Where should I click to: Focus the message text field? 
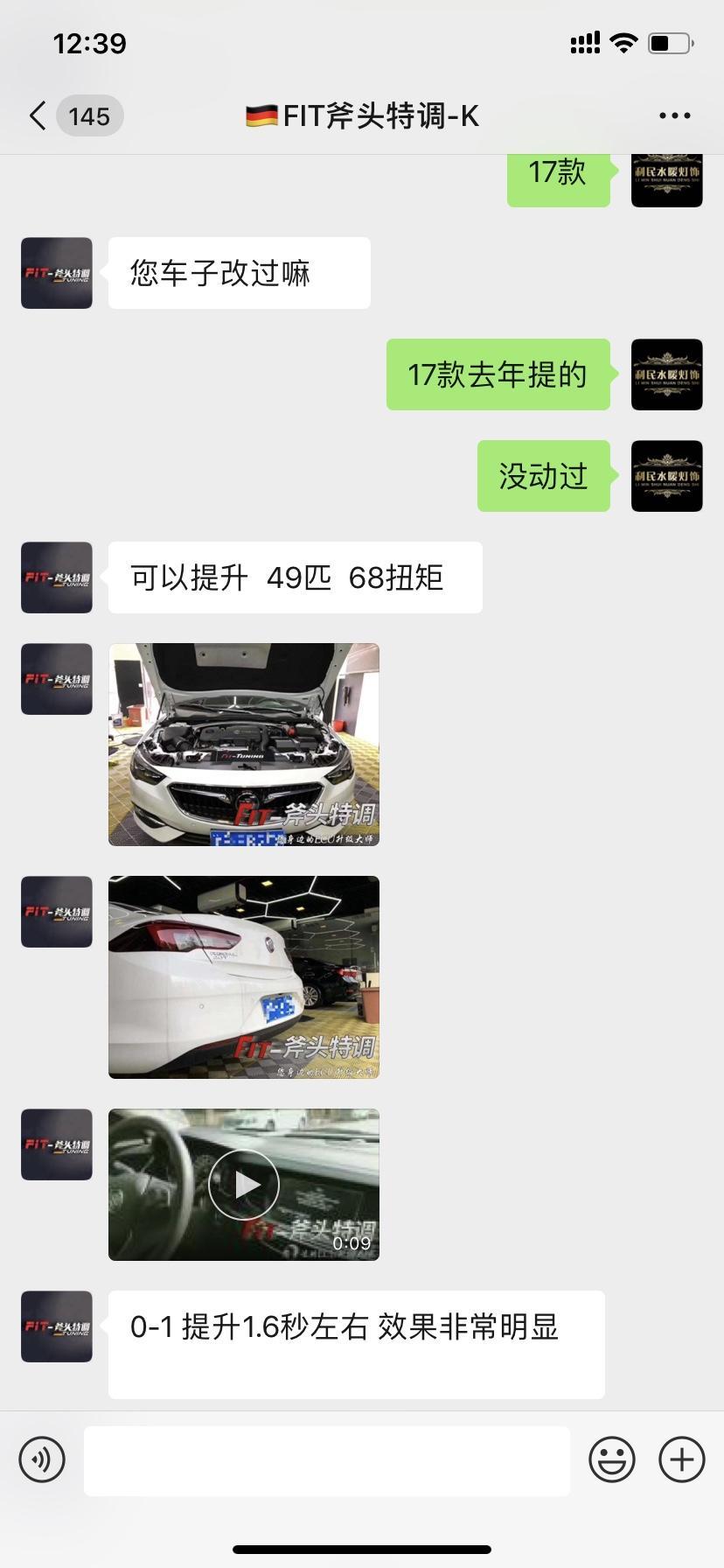[326, 1459]
